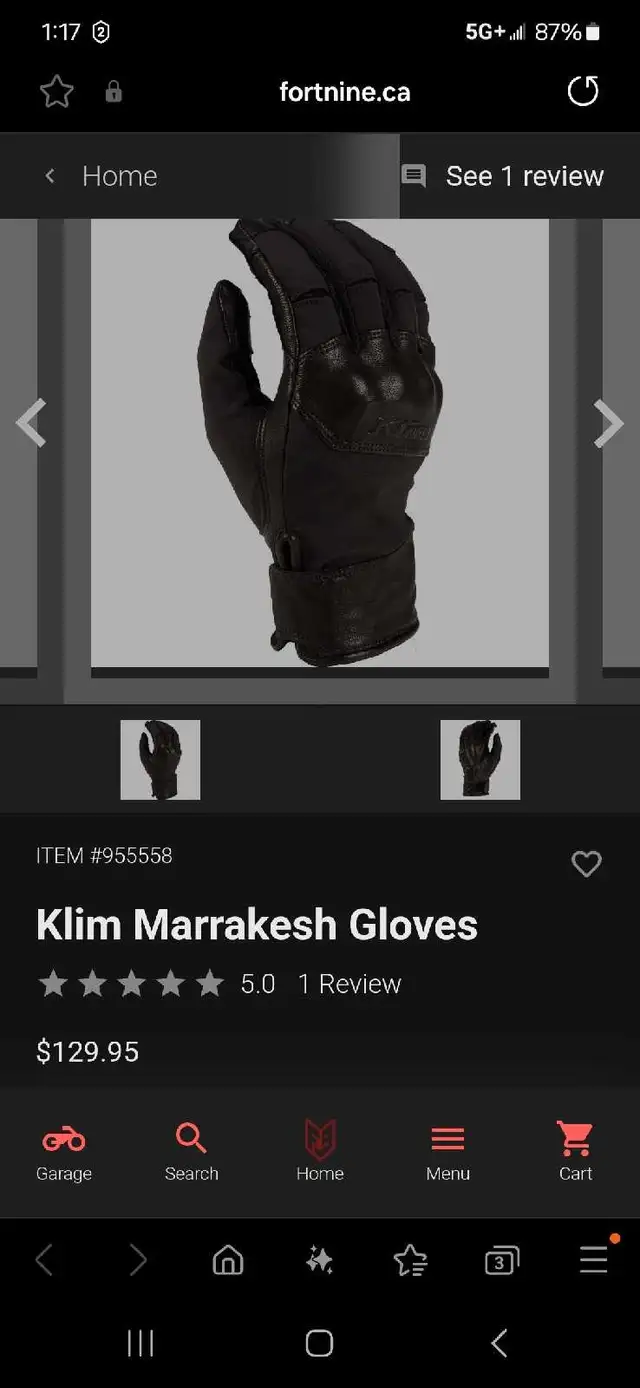The image size is (640, 1388).
Task: Open the Menu tab
Action: pyautogui.click(x=448, y=1152)
